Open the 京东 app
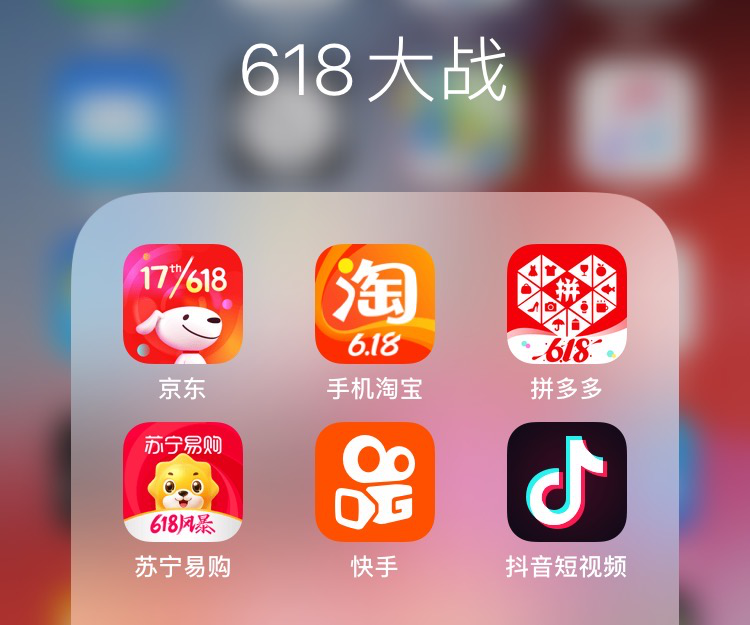This screenshot has width=750, height=625. (183, 304)
